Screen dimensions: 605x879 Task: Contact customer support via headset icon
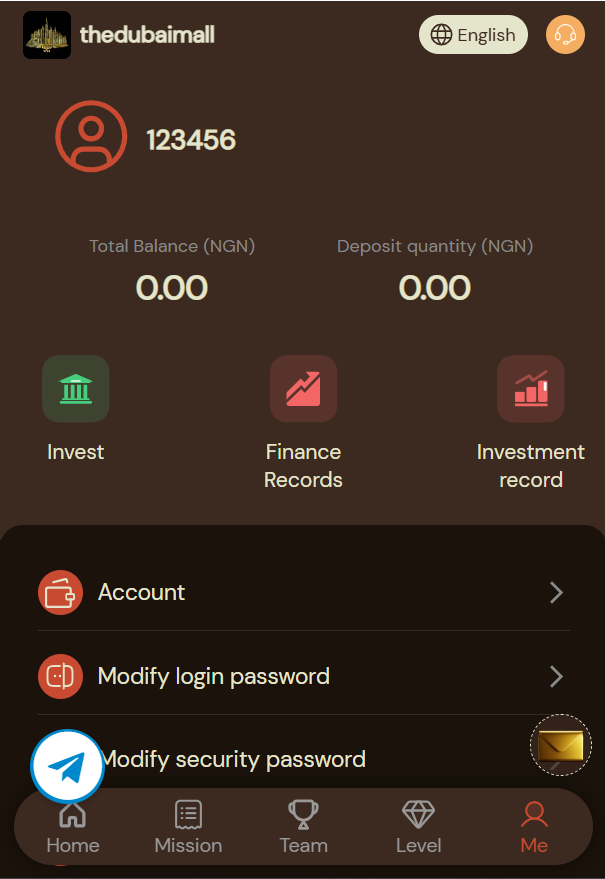(565, 35)
